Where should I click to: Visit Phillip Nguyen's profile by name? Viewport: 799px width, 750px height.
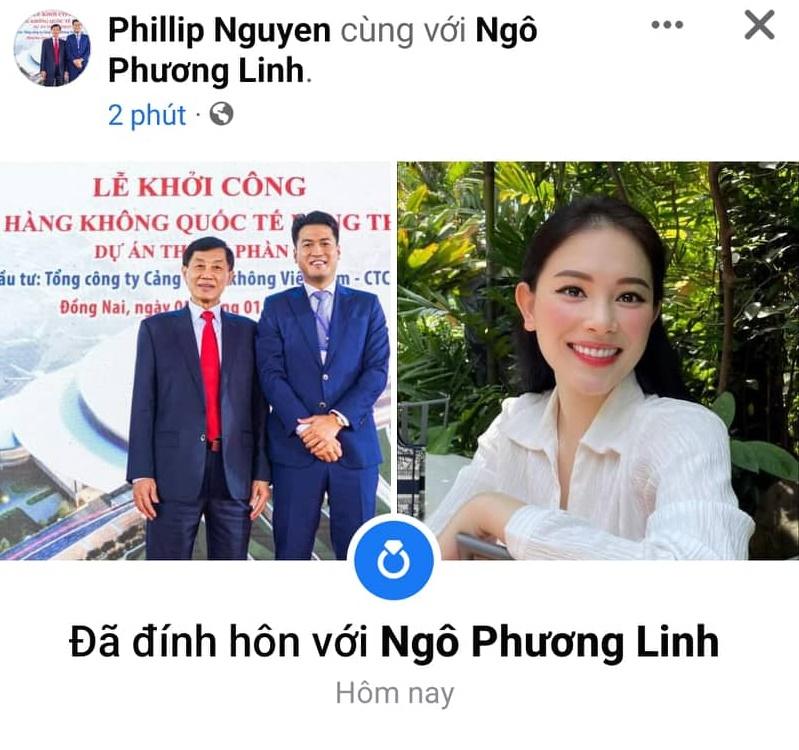219,30
